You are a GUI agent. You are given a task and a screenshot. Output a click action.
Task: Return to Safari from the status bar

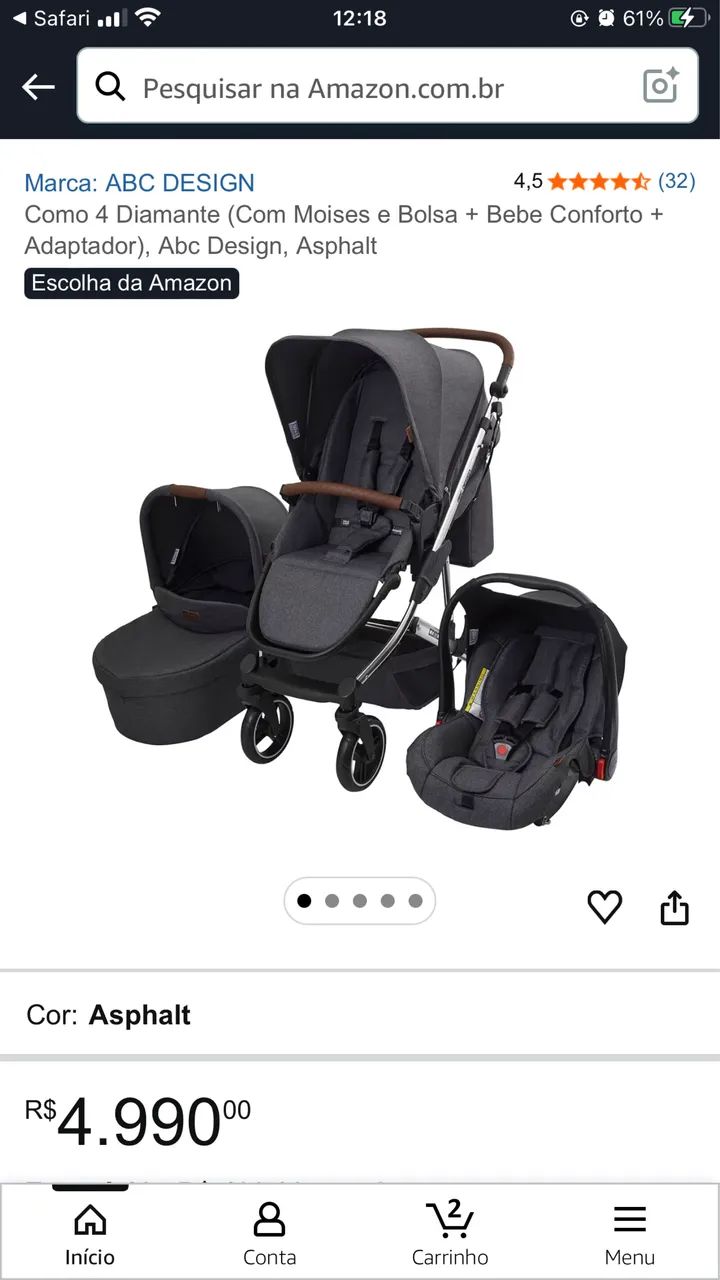point(51,18)
